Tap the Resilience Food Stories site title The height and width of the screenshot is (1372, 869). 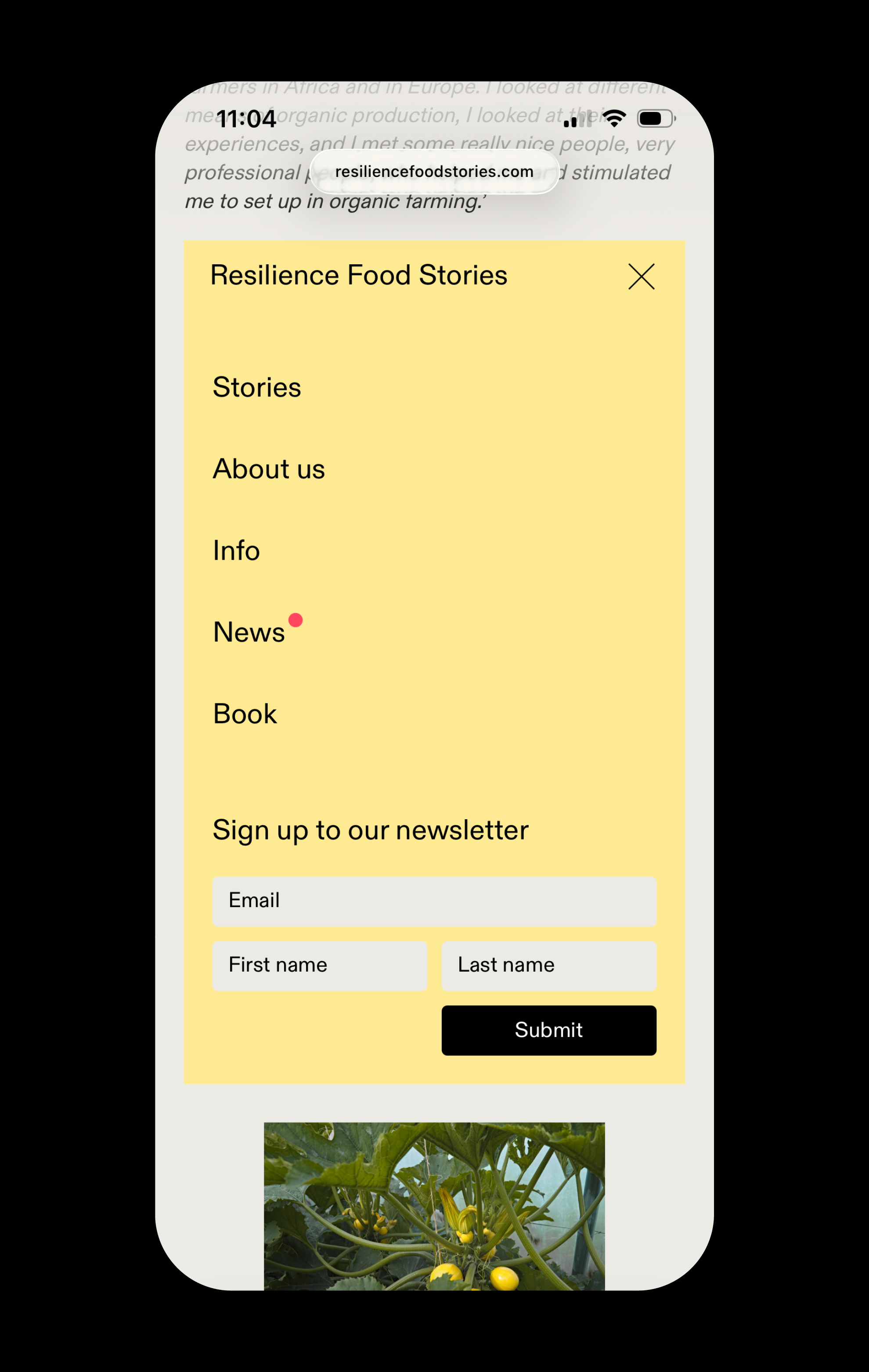point(358,275)
